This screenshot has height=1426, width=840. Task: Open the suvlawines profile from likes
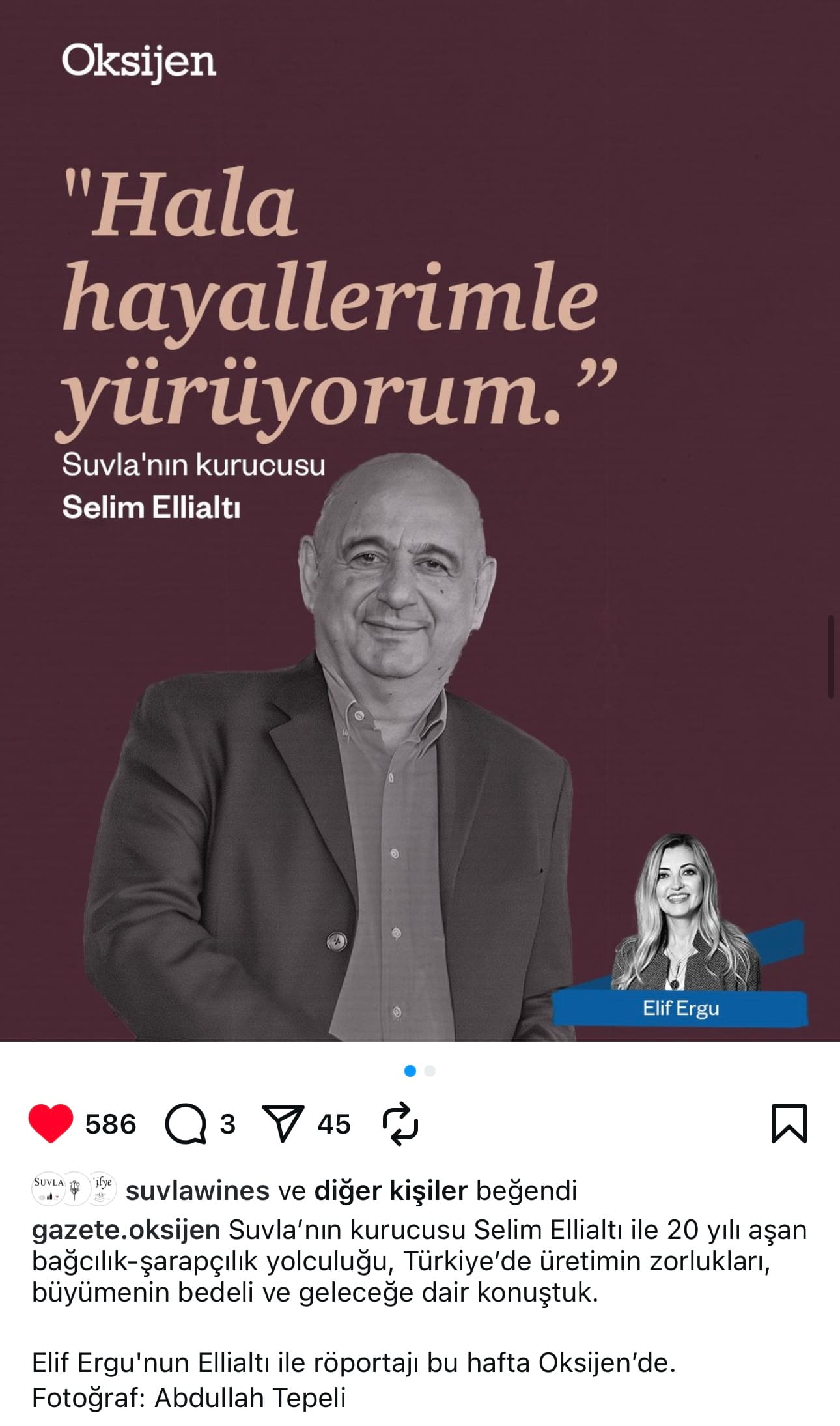pyautogui.click(x=197, y=1191)
